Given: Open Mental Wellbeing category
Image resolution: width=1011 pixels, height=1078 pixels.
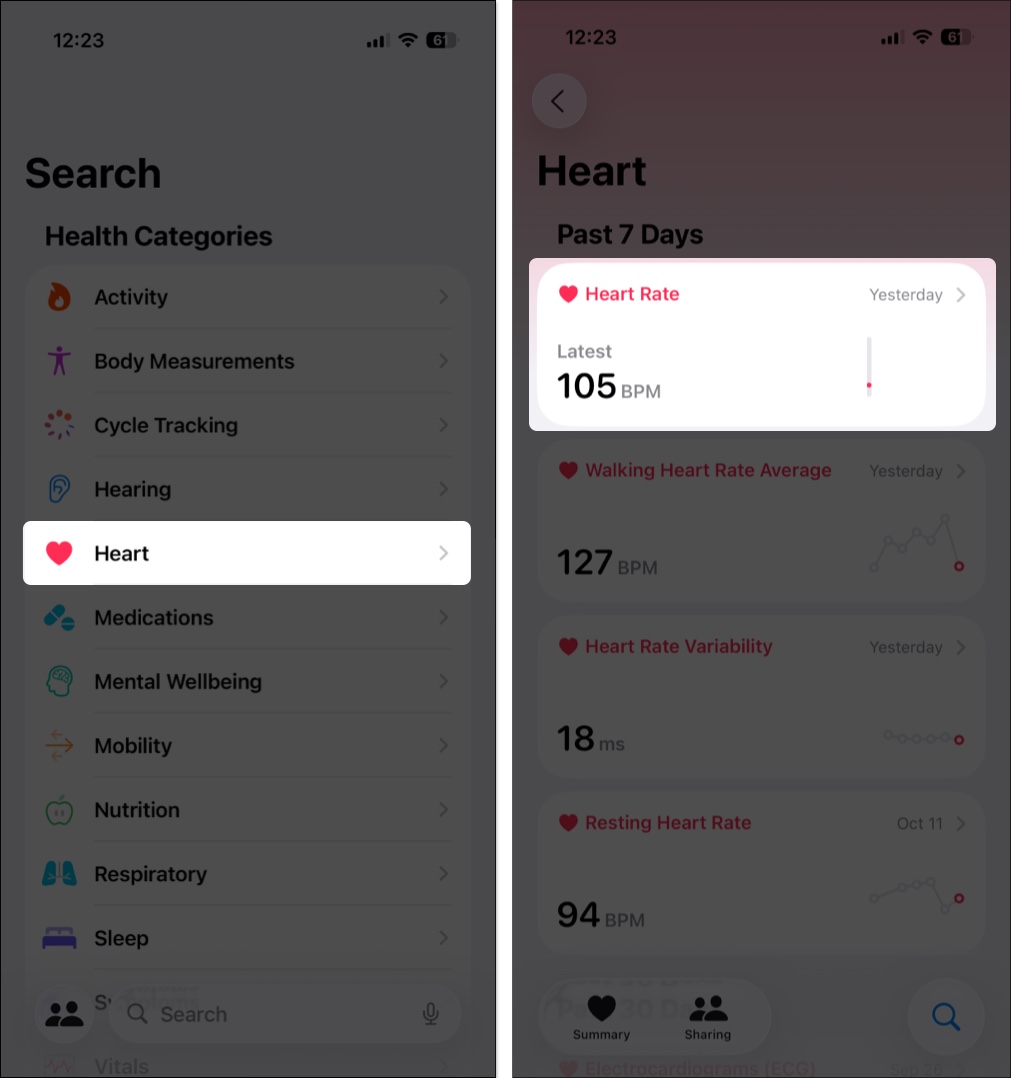Looking at the screenshot, I should (246, 681).
